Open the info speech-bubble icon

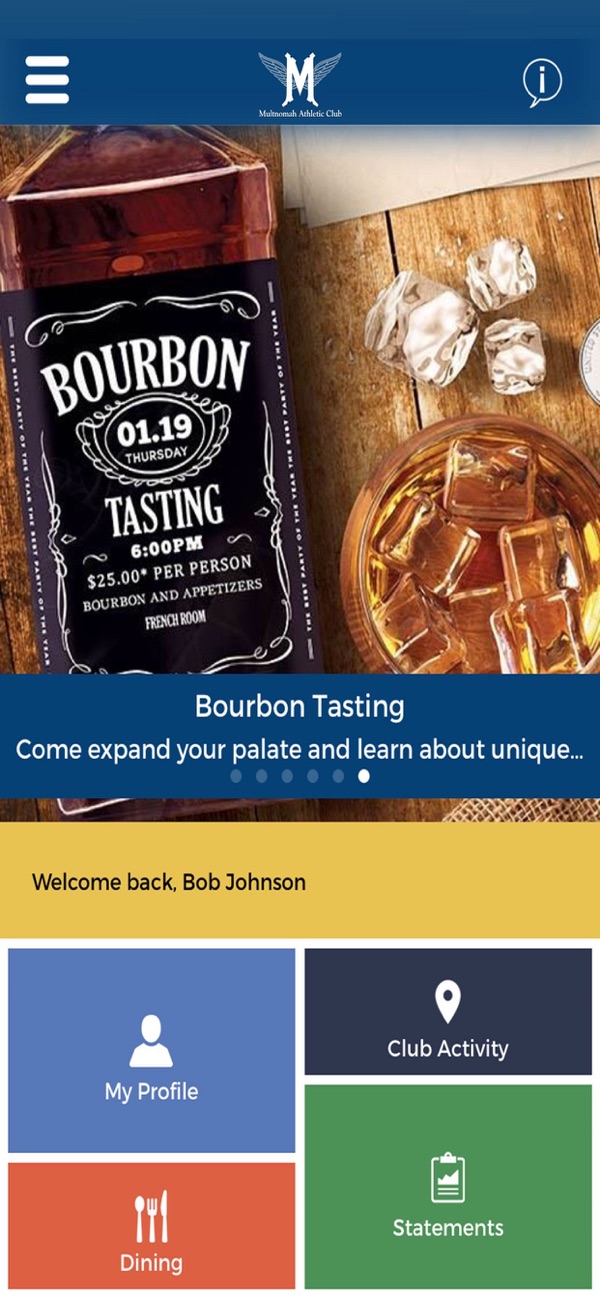[542, 81]
